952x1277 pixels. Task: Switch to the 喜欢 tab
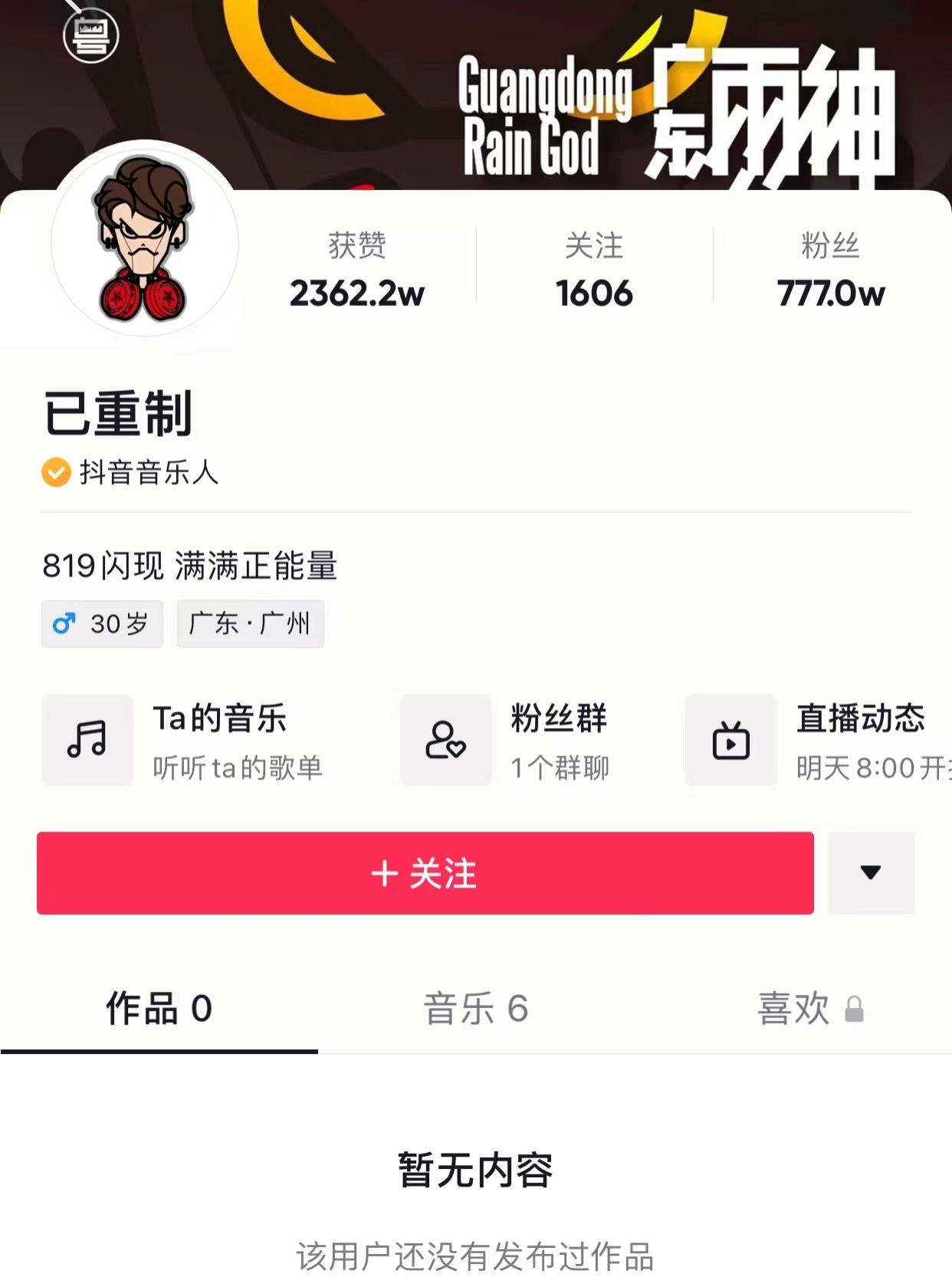tap(809, 1009)
